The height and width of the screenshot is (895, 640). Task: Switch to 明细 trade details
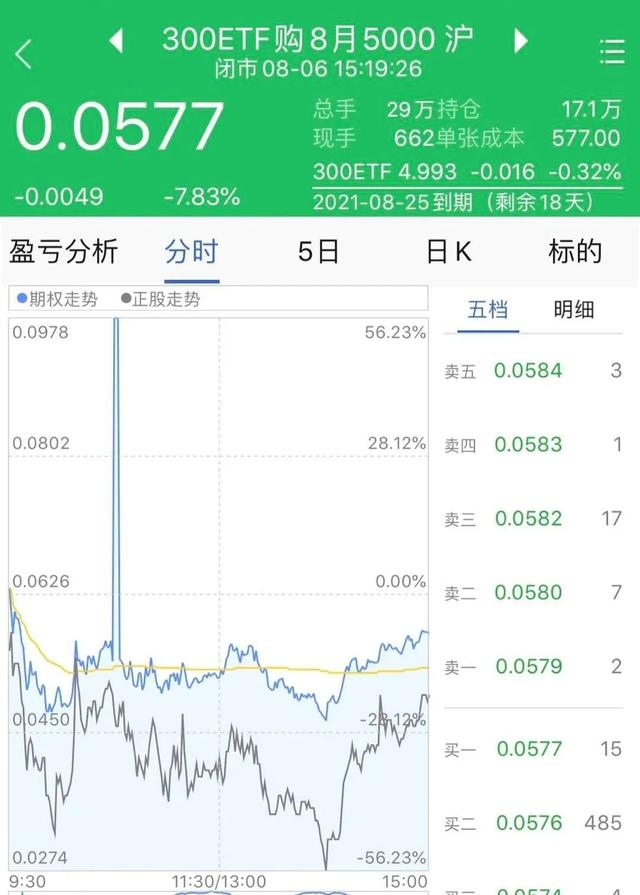[574, 309]
